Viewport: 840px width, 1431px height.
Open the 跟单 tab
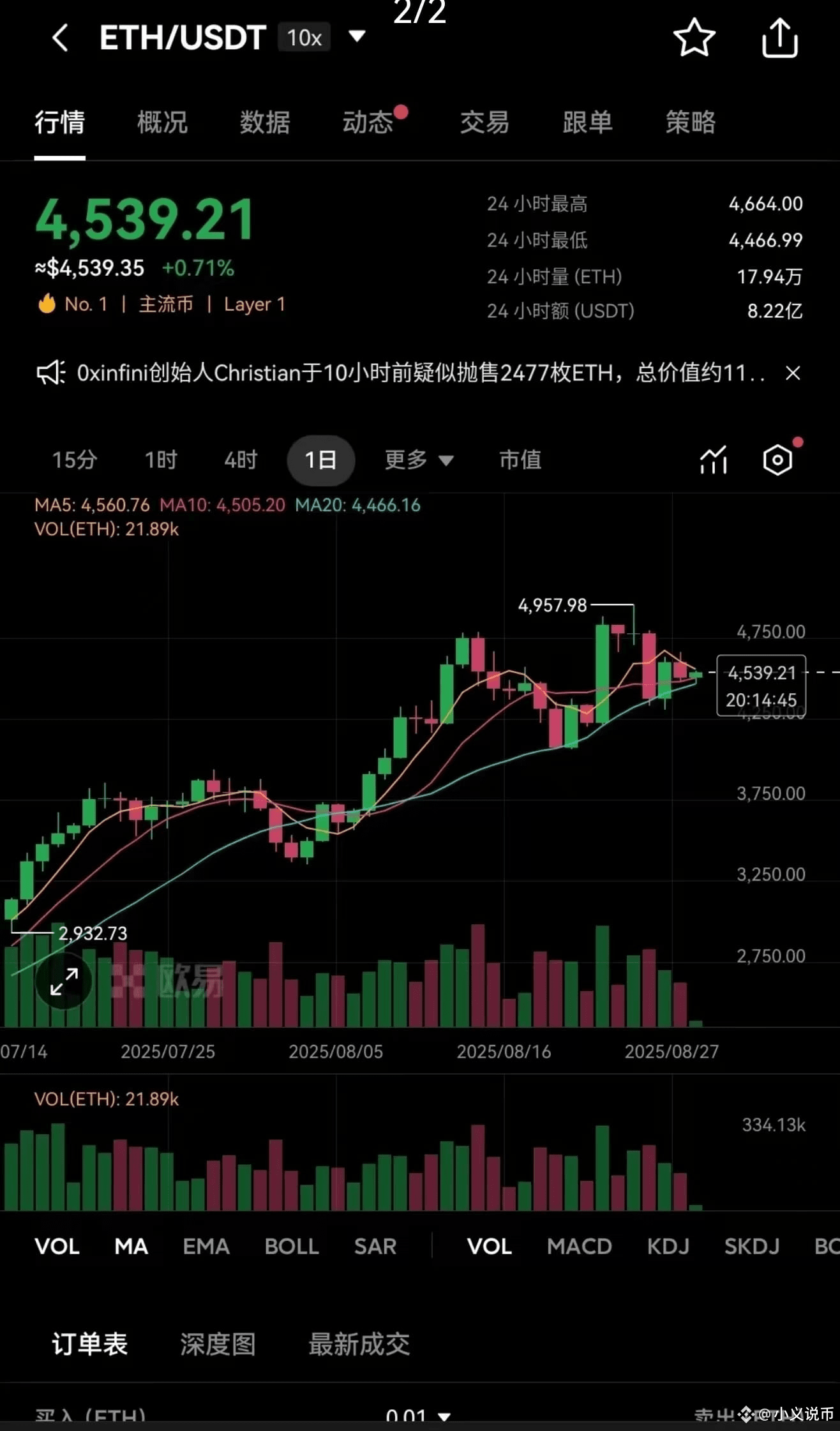click(x=587, y=122)
